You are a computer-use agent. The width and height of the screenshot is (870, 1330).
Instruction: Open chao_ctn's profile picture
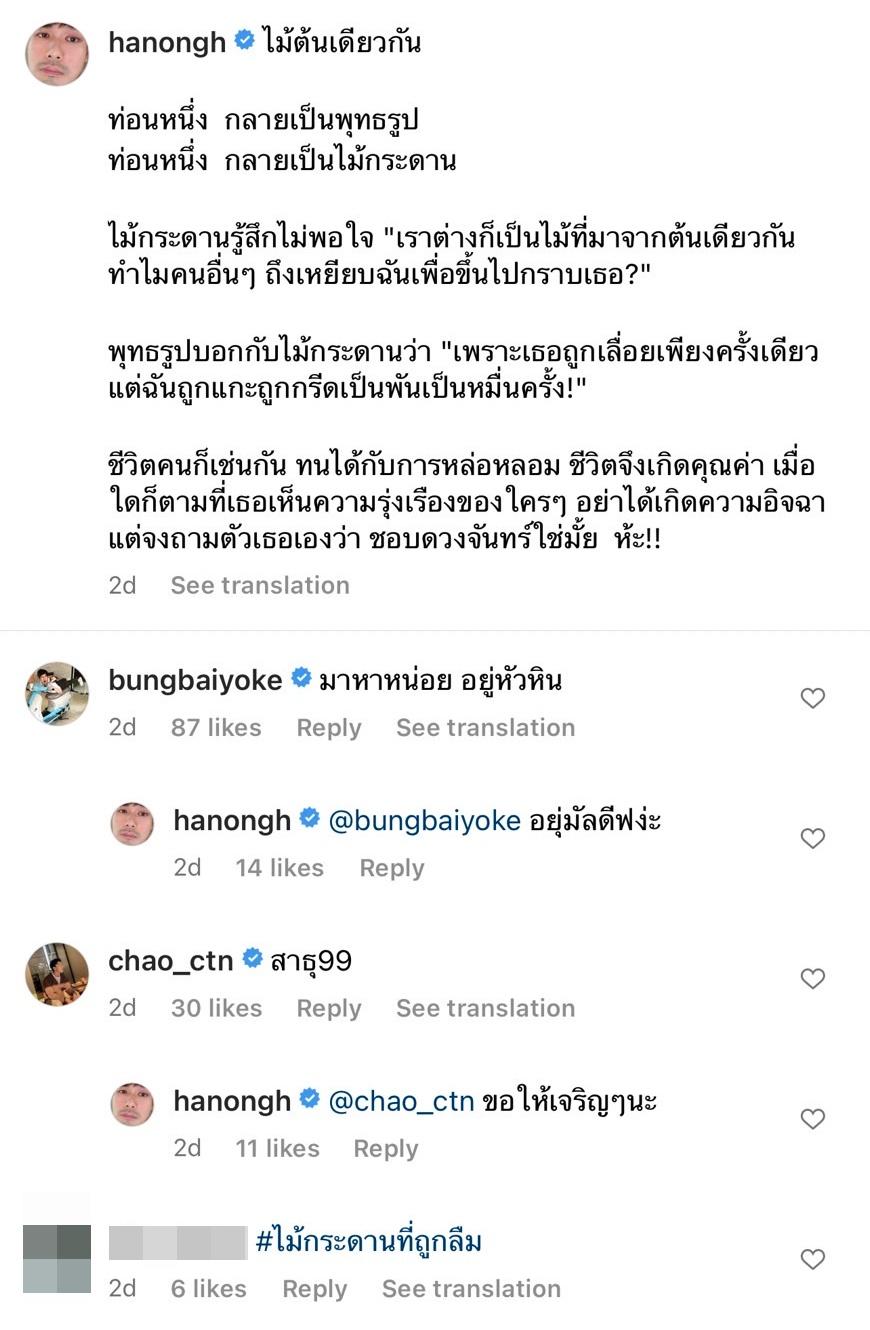coord(57,973)
